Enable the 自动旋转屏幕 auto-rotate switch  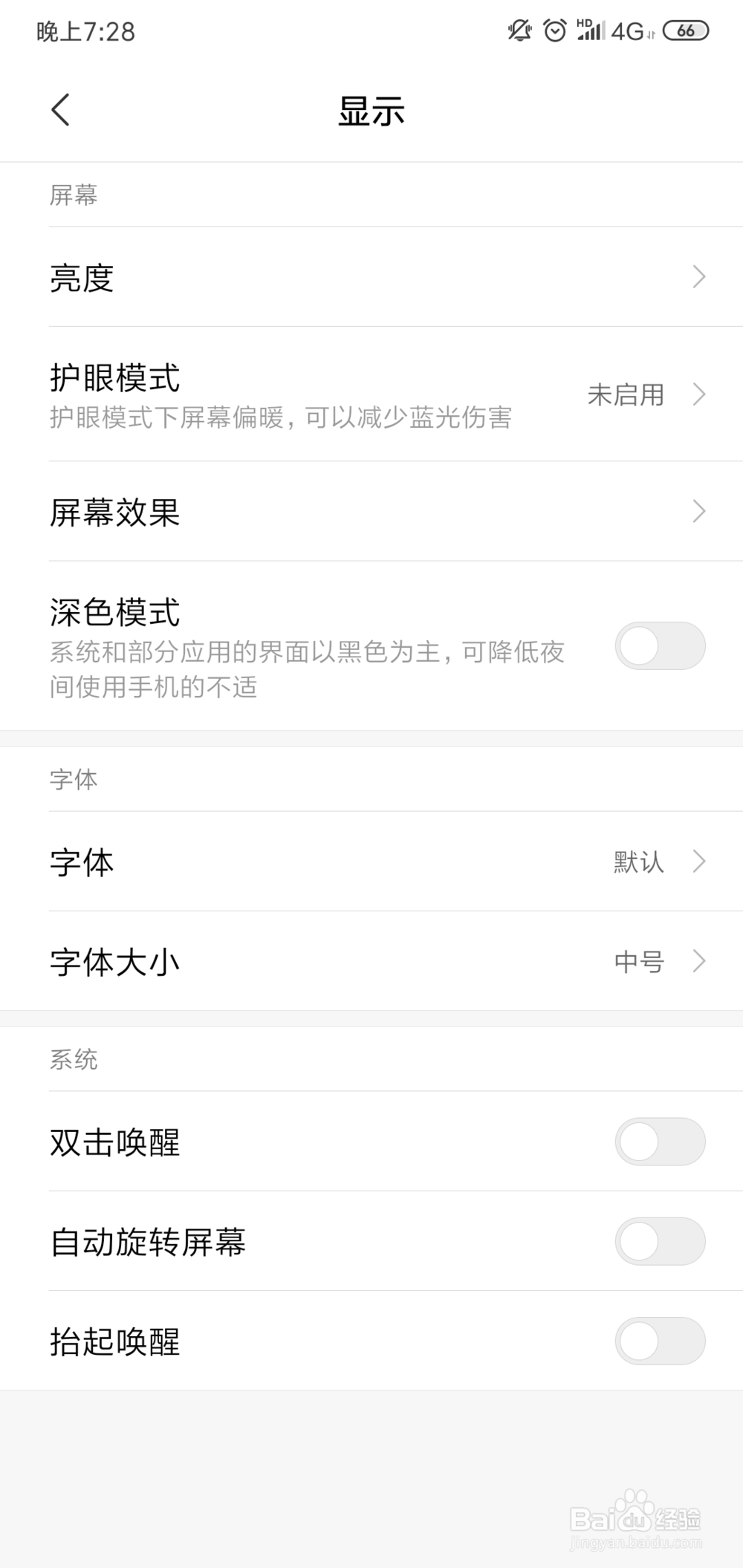[x=660, y=1241]
